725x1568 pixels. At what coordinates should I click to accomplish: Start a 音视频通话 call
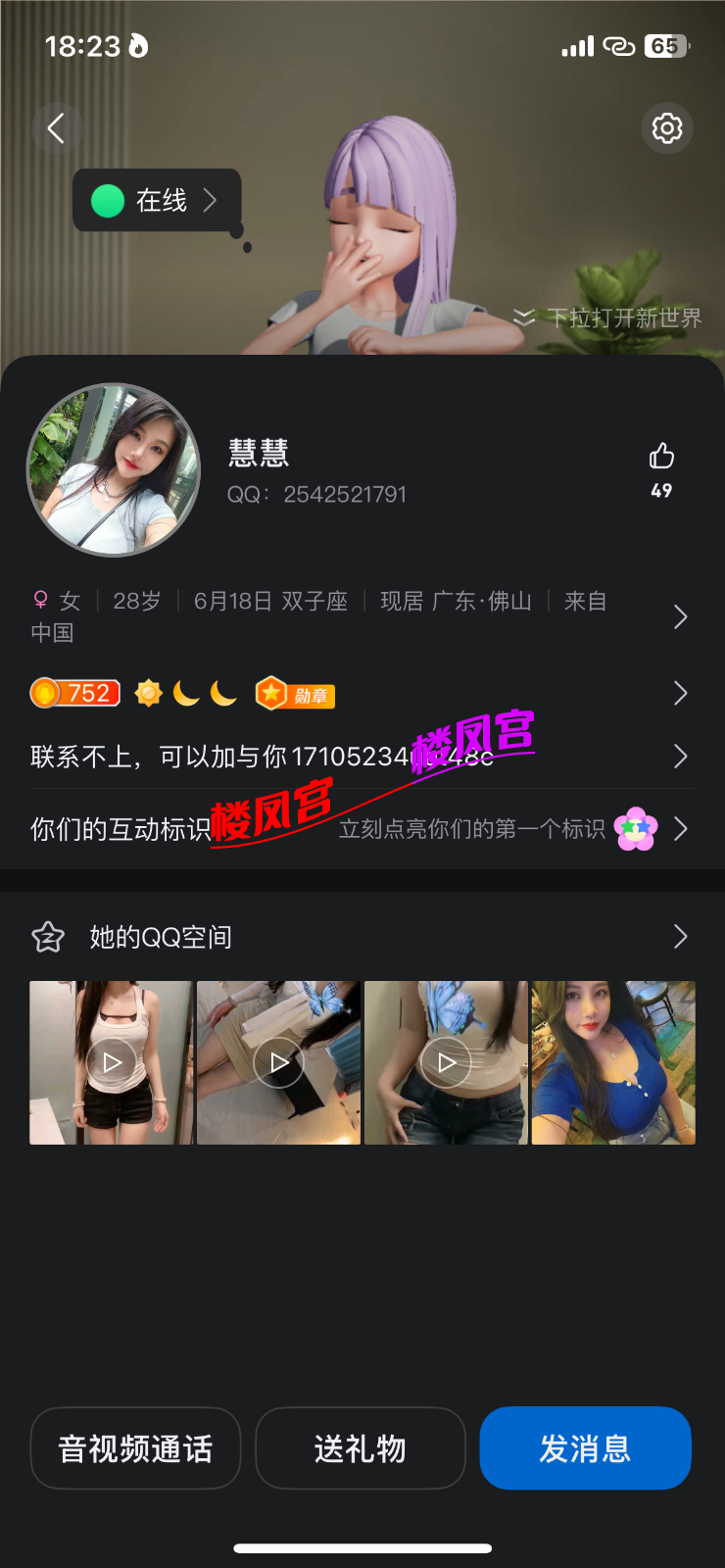[x=135, y=1448]
